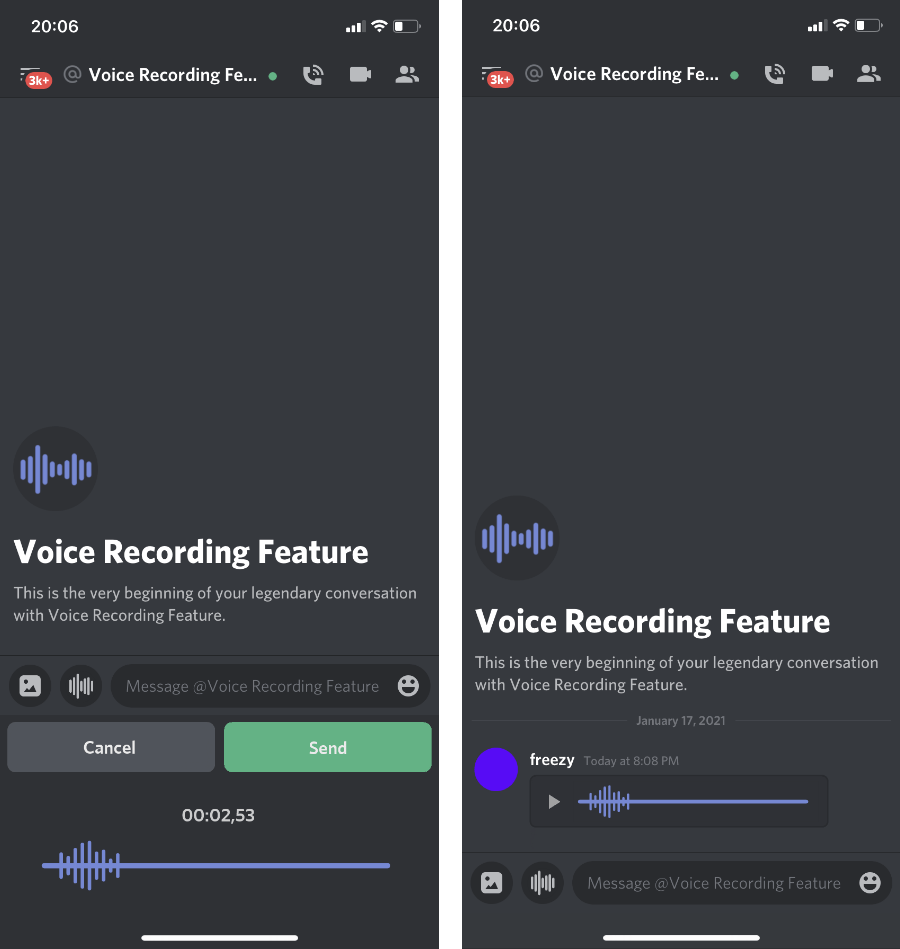This screenshot has width=900, height=949.
Task: Tap the recording waveform progress bar
Action: point(216,866)
